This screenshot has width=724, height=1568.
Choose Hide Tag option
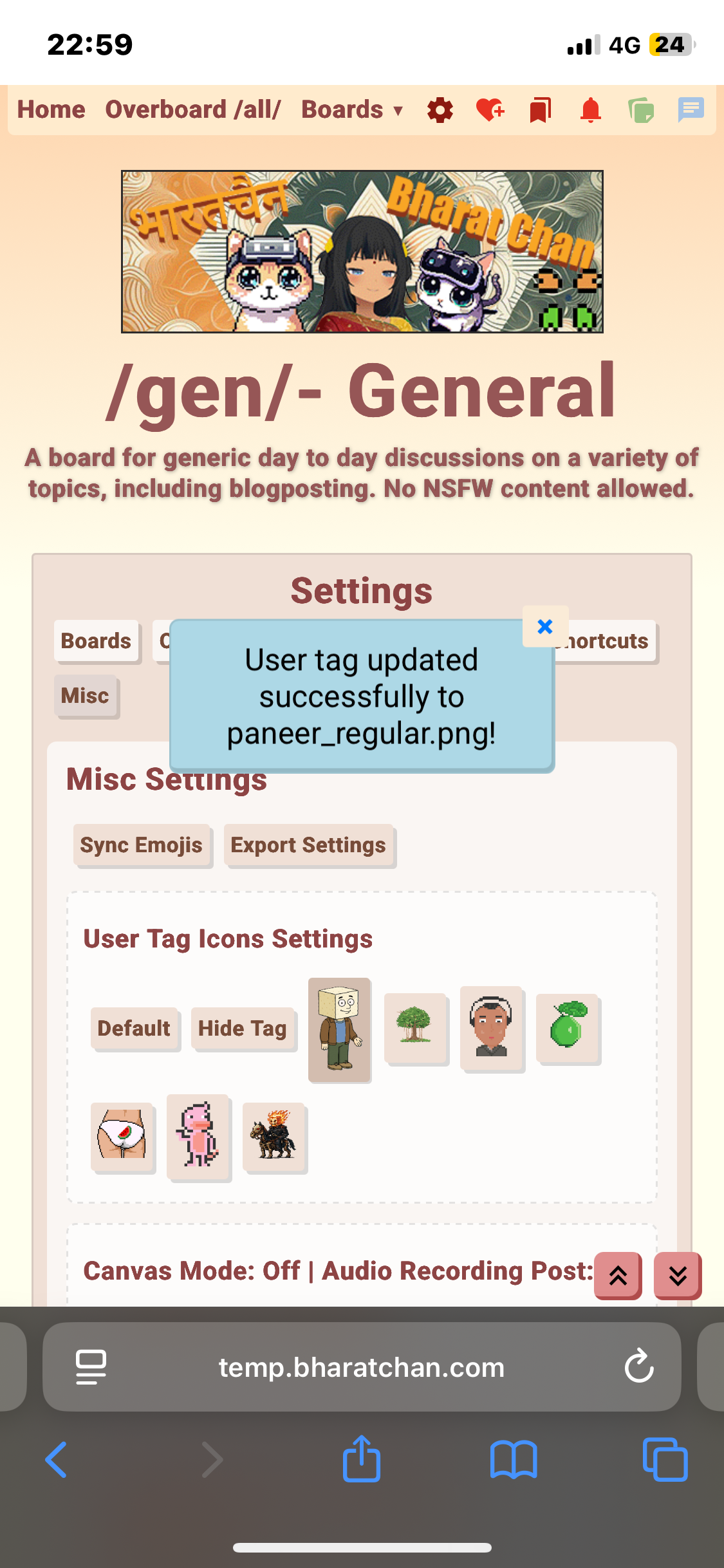coord(243,1029)
